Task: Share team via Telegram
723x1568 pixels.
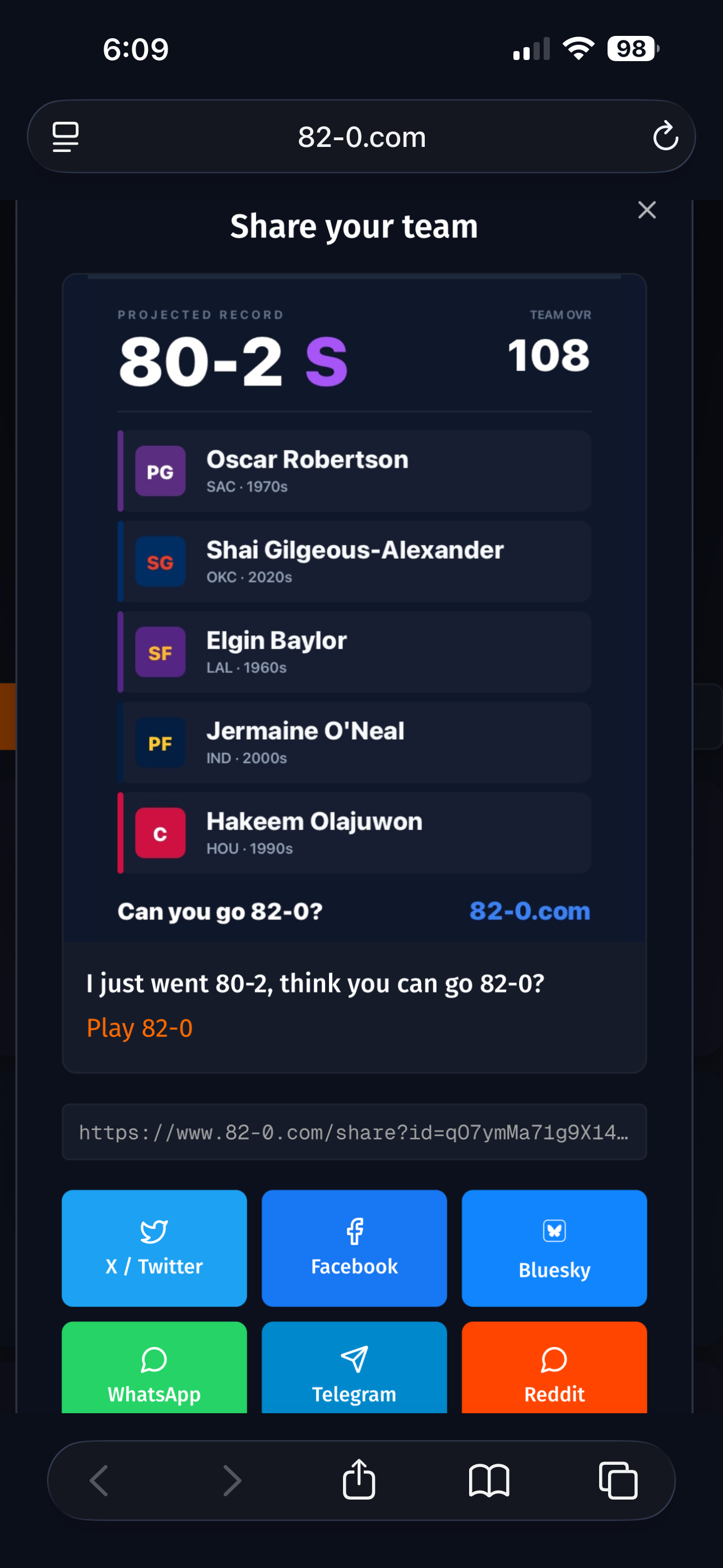Action: (354, 1367)
